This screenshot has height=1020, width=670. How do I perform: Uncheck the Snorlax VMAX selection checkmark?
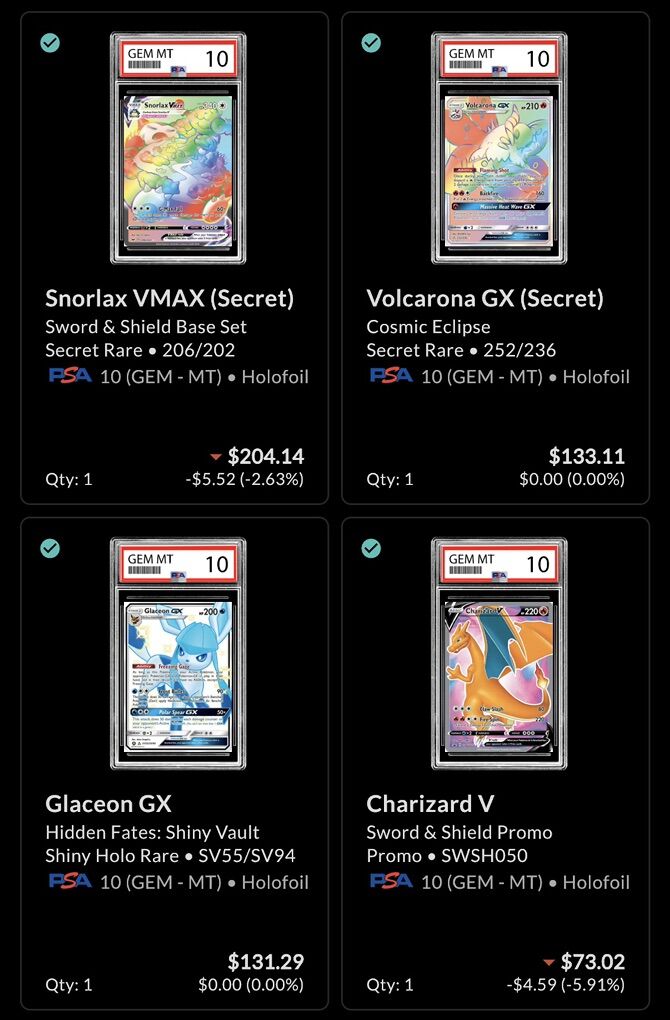[x=50, y=43]
